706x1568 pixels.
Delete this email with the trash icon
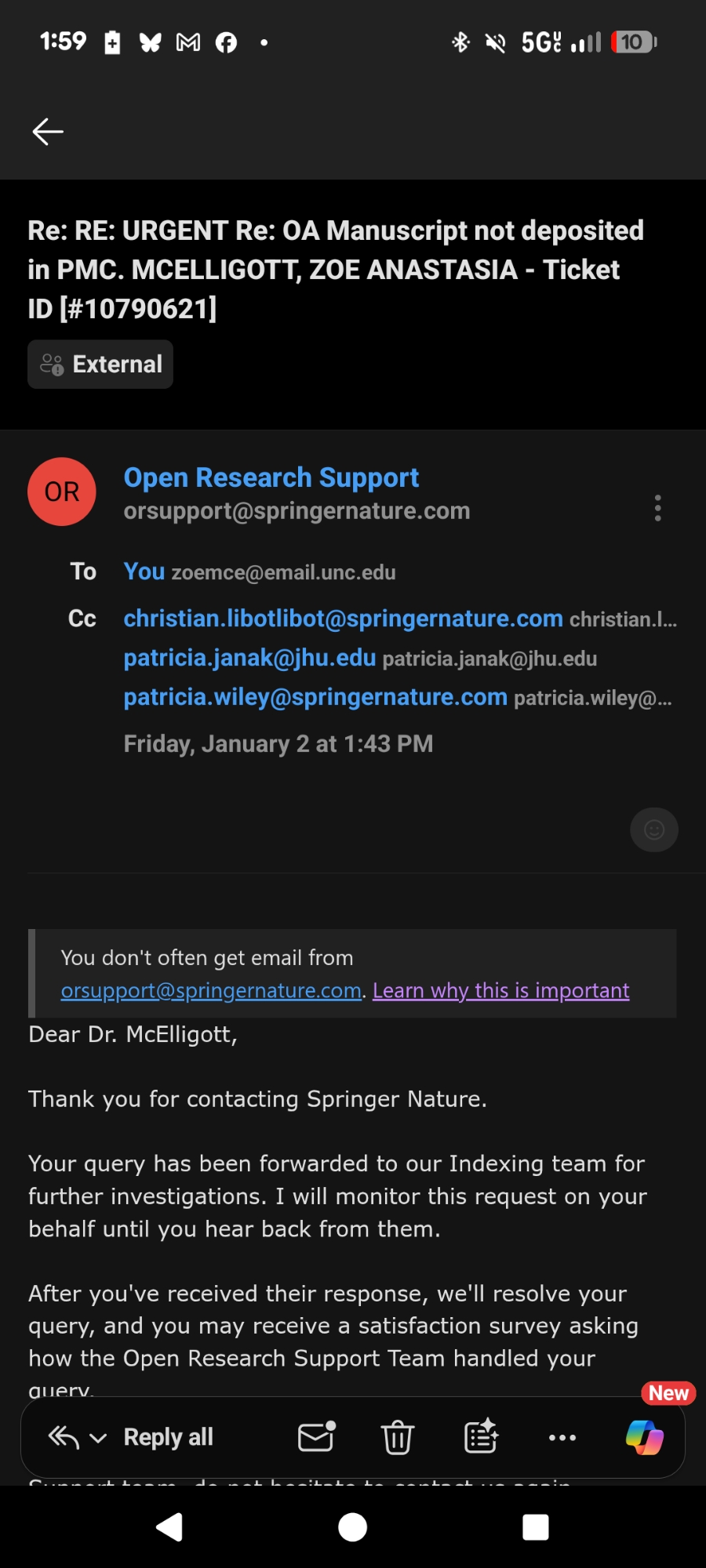click(398, 1437)
